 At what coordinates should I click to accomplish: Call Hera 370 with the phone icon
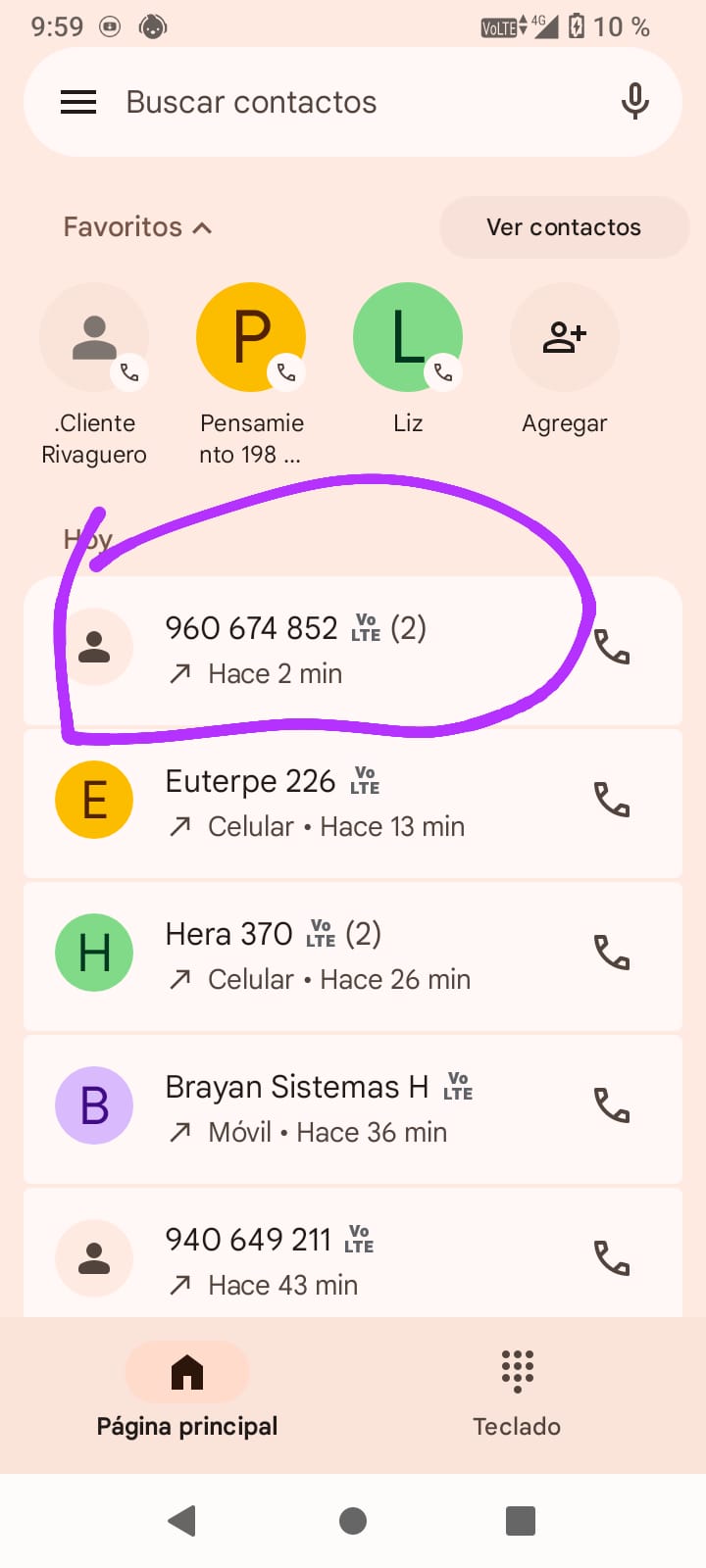613,953
